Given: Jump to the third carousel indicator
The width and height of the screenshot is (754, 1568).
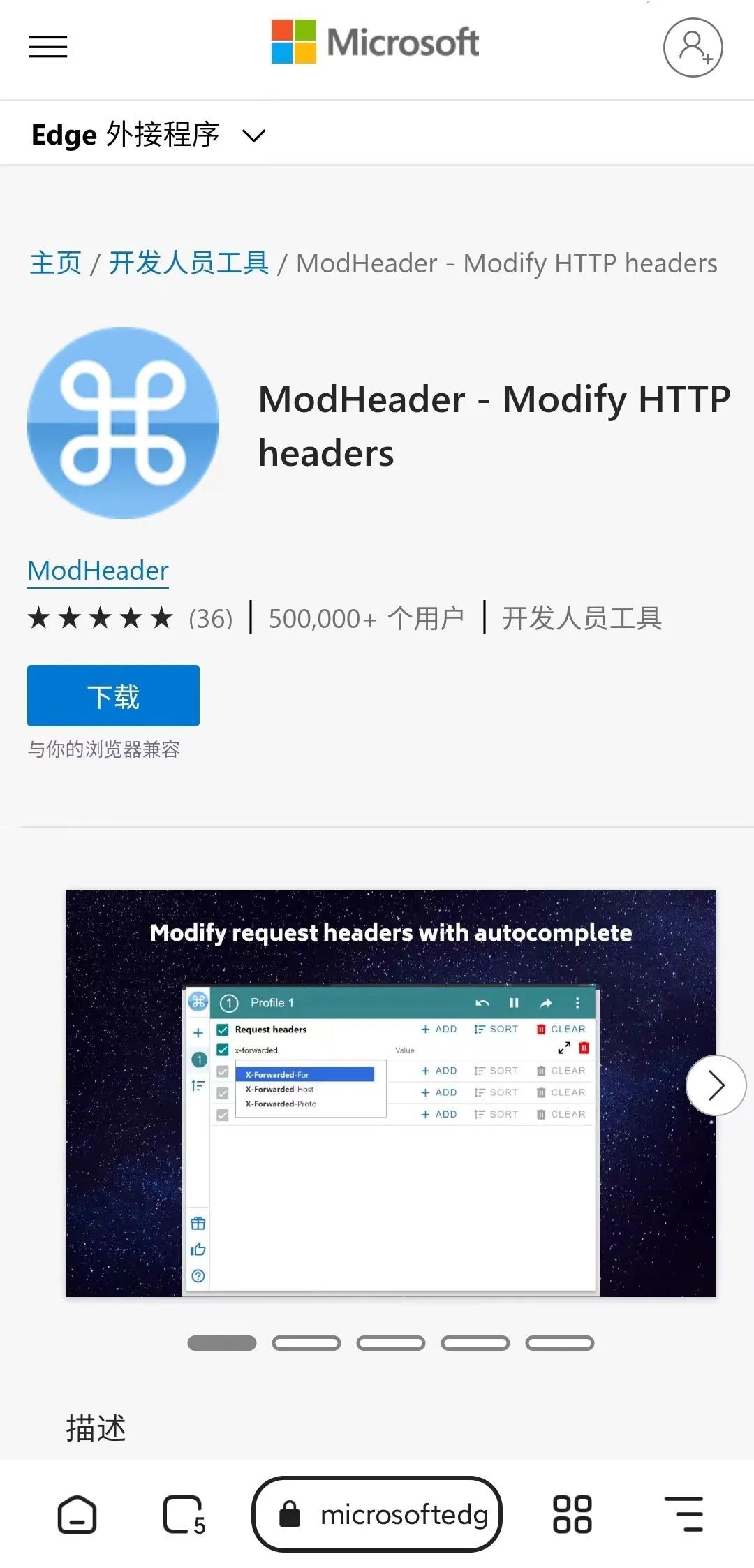Looking at the screenshot, I should 391,1342.
